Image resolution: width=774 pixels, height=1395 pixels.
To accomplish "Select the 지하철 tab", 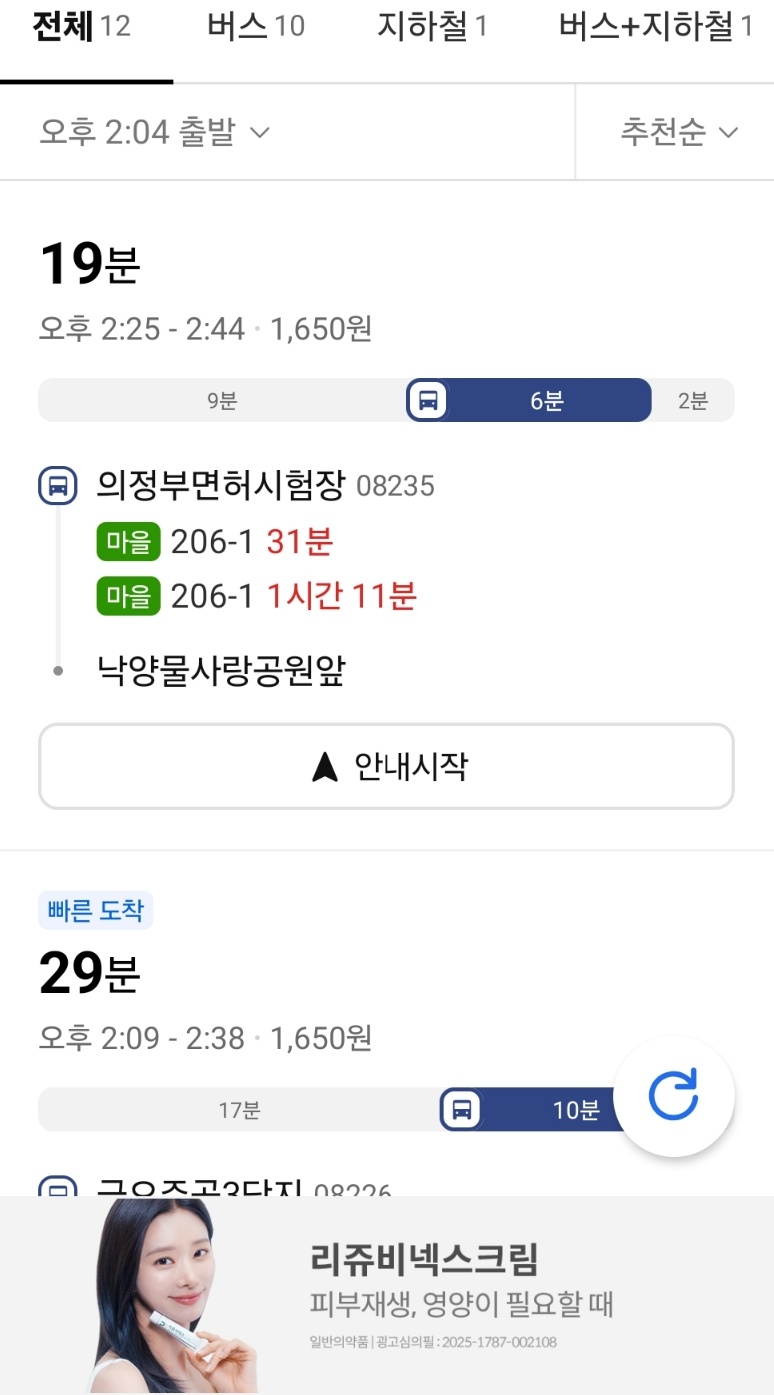I will (x=432, y=27).
